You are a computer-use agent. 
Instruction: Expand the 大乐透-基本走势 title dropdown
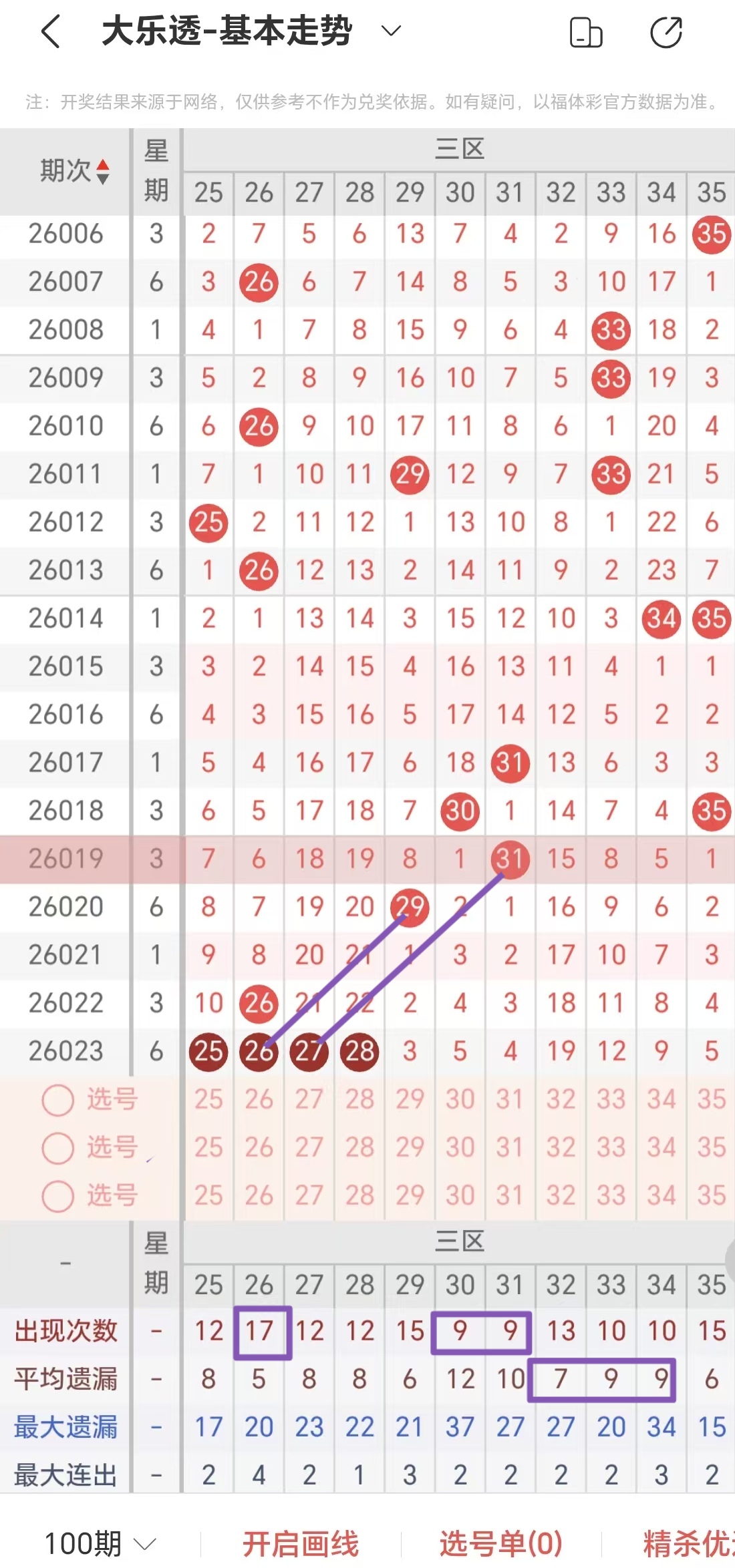click(392, 31)
